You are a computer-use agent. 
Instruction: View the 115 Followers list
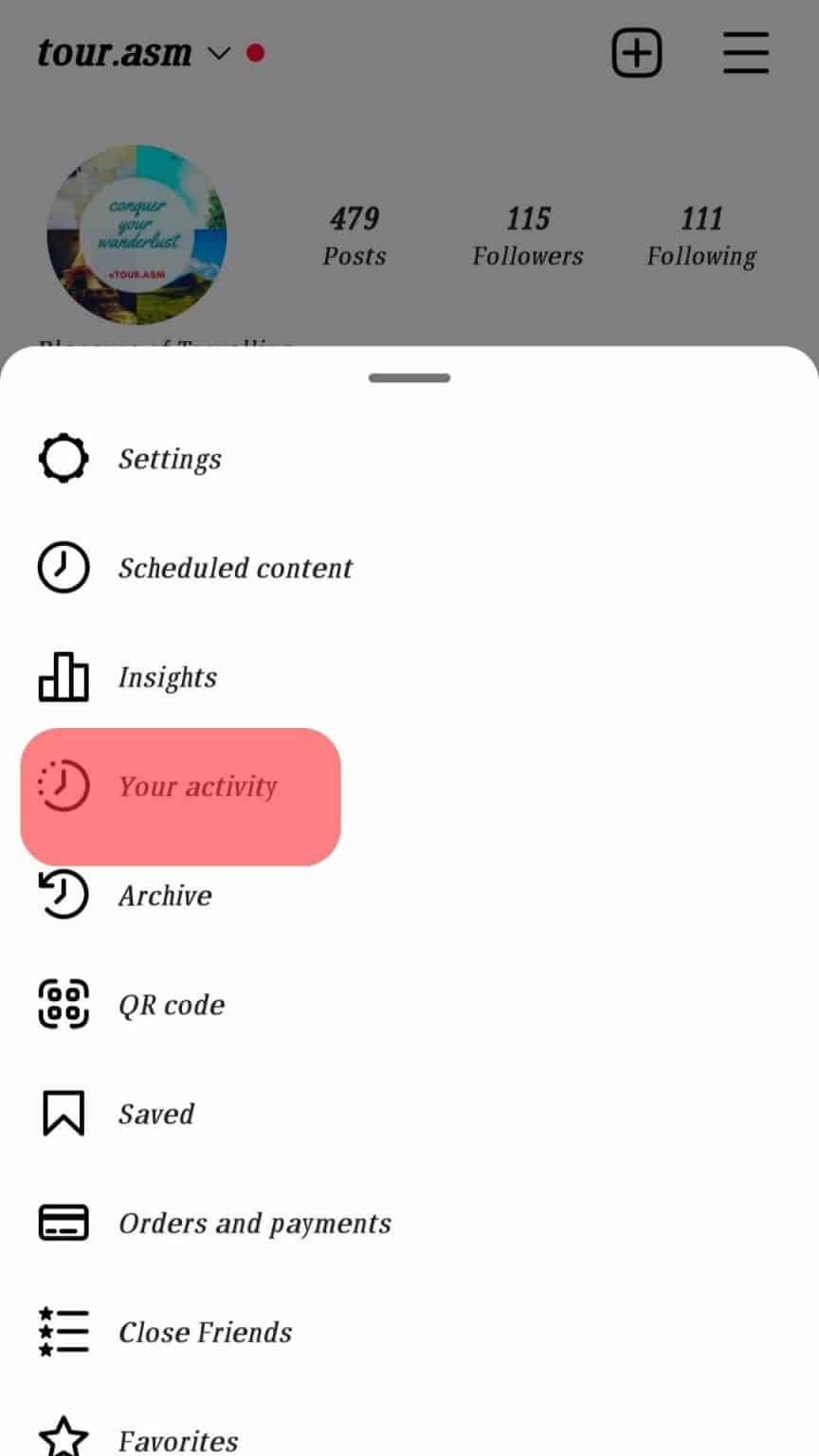tap(527, 235)
